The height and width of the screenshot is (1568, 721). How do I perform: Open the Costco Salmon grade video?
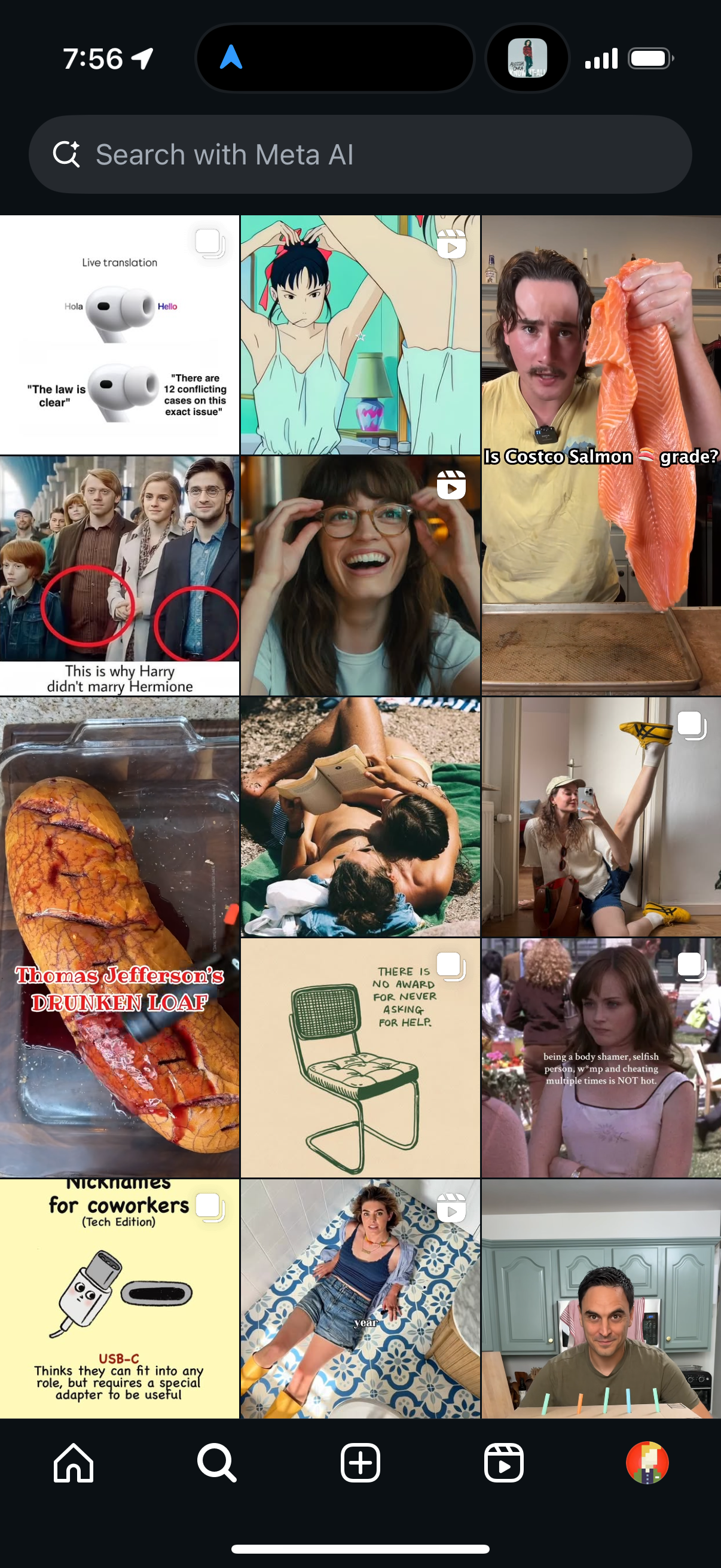601,455
